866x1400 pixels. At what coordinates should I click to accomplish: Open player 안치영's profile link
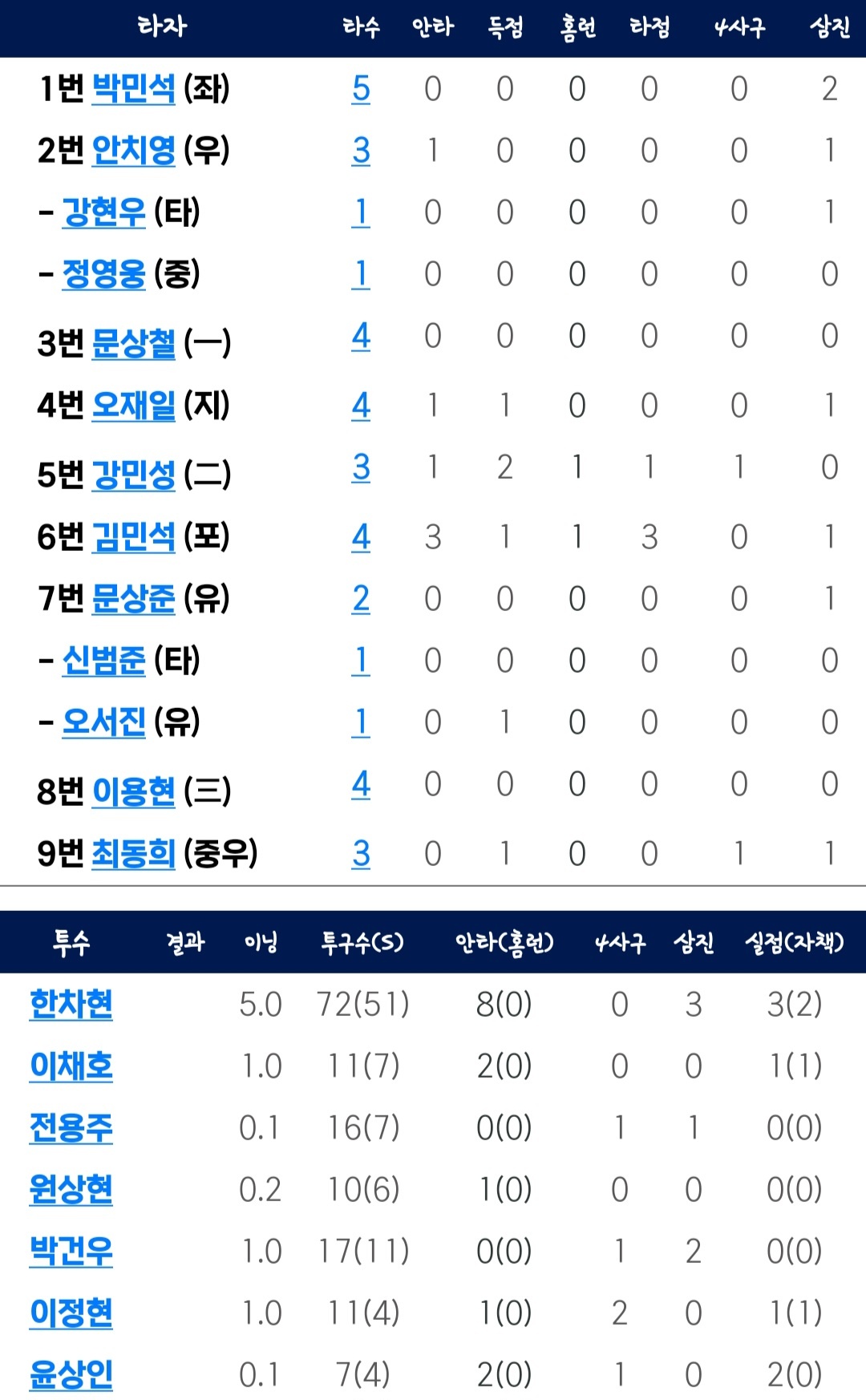[133, 150]
